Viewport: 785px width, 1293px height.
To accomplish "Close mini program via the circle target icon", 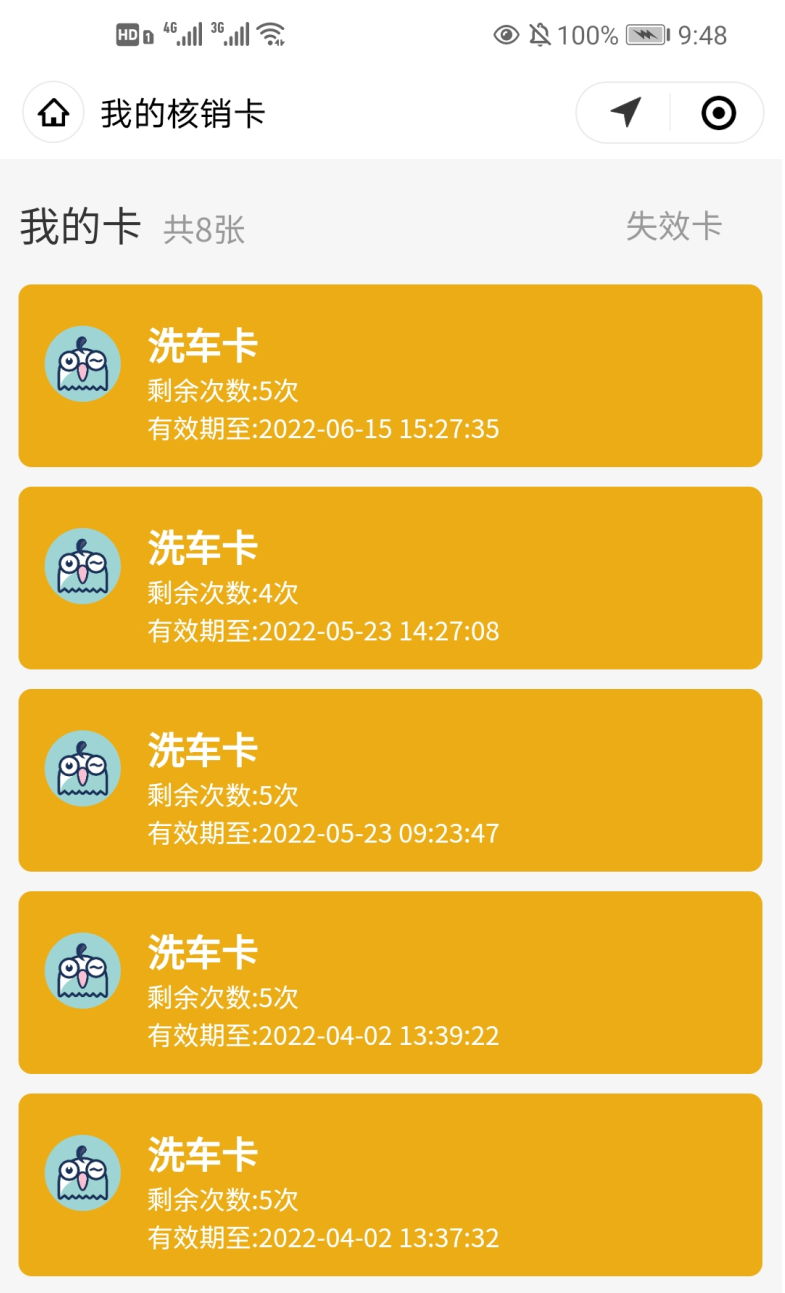I will click(x=718, y=113).
